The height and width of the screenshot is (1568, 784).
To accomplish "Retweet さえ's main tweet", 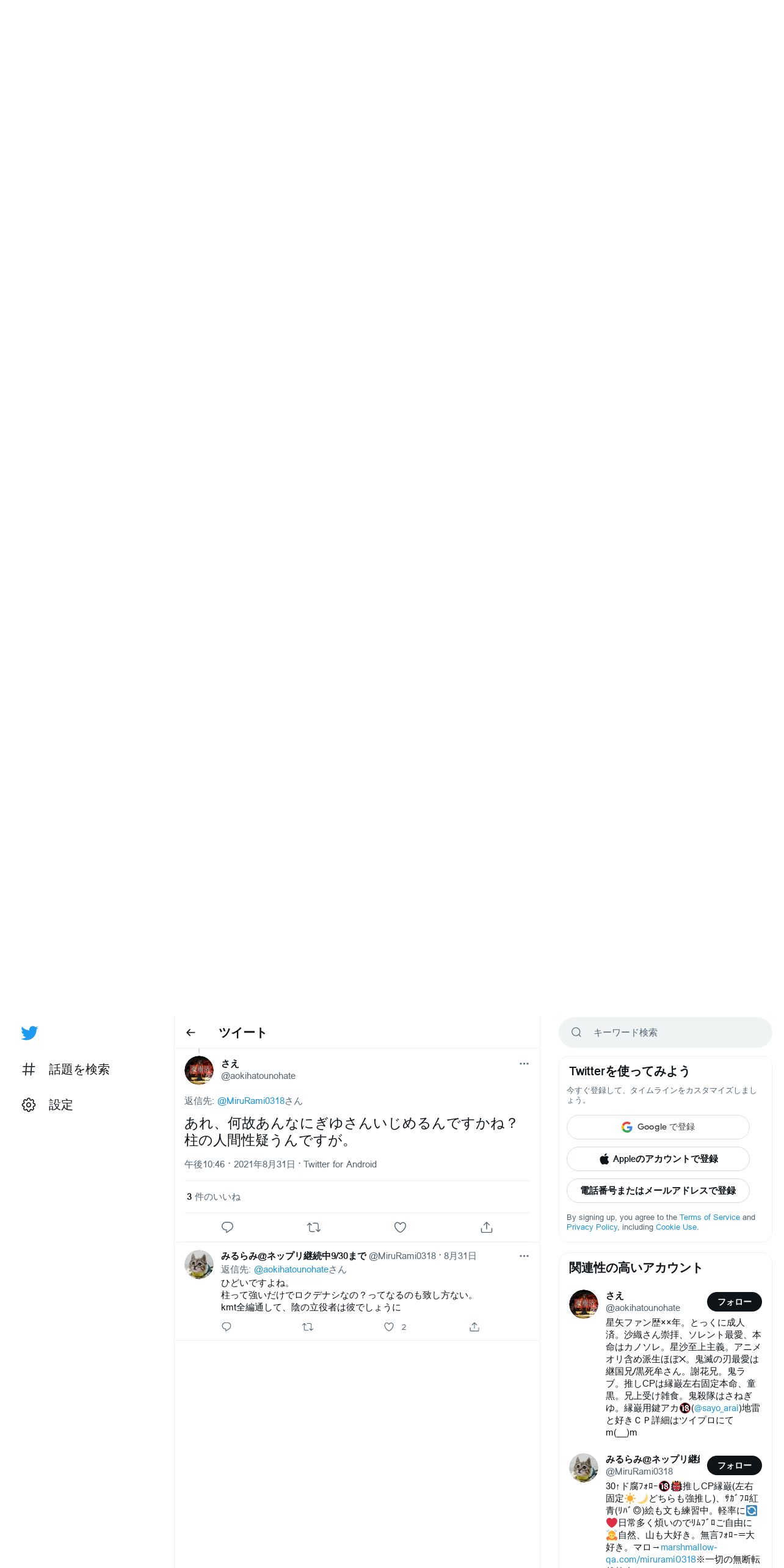I will point(314,1227).
